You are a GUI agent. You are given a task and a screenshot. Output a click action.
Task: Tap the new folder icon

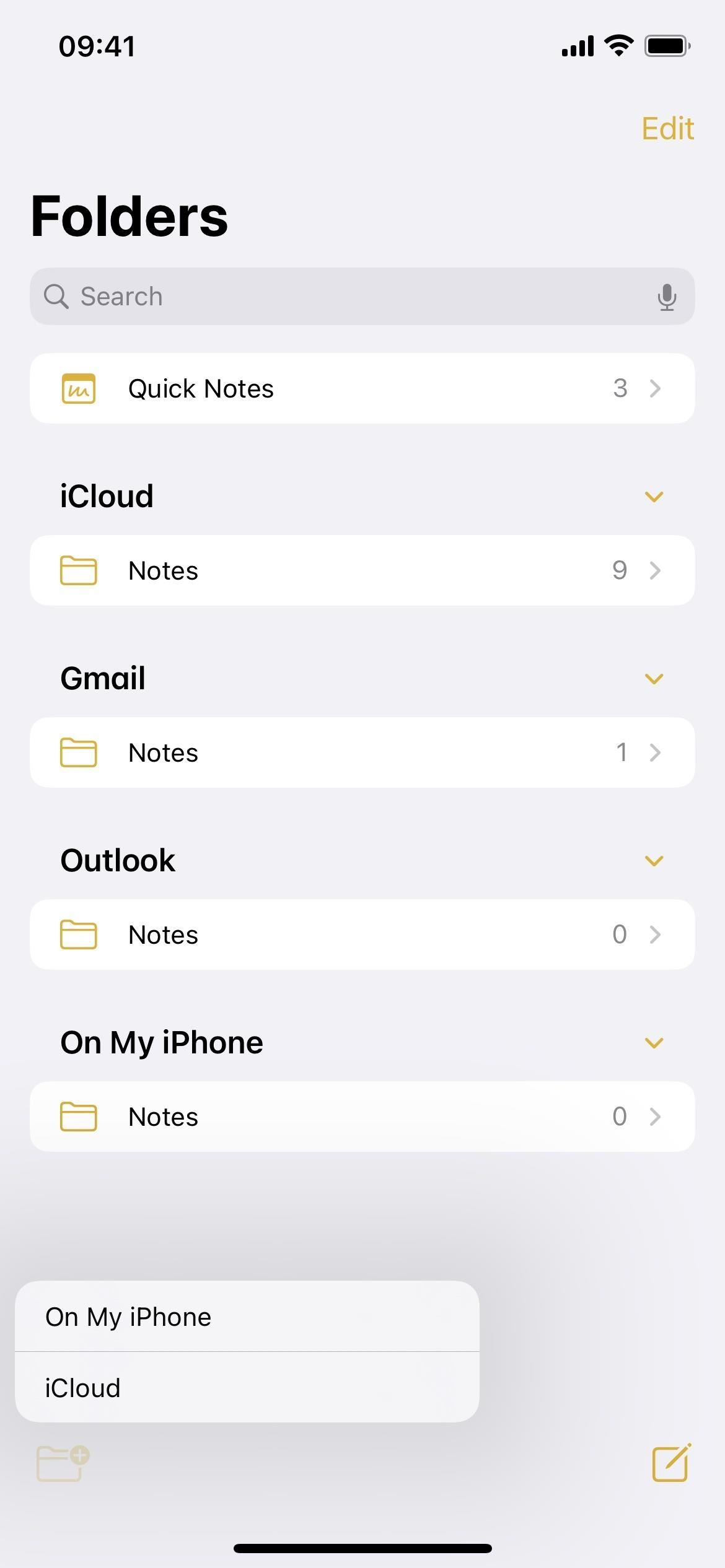click(62, 1463)
